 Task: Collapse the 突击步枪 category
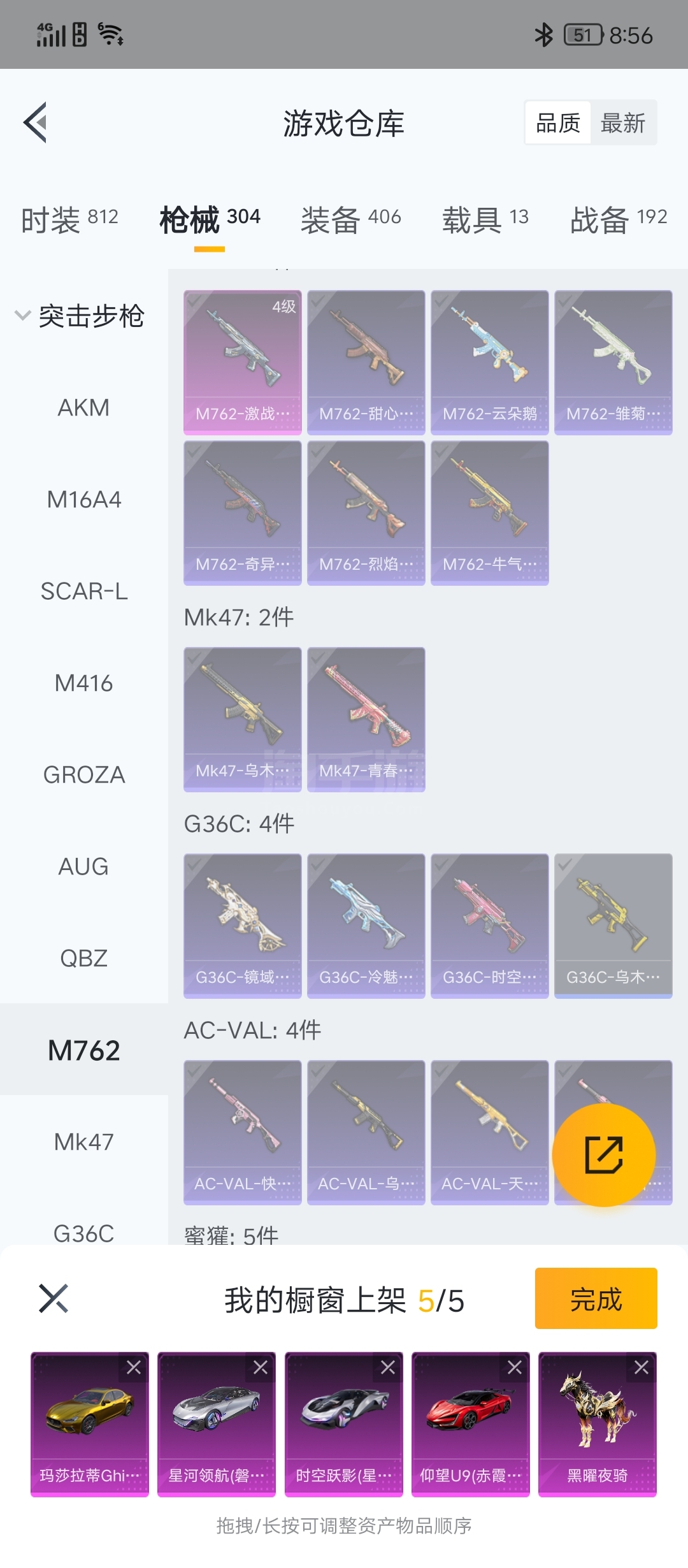80,316
